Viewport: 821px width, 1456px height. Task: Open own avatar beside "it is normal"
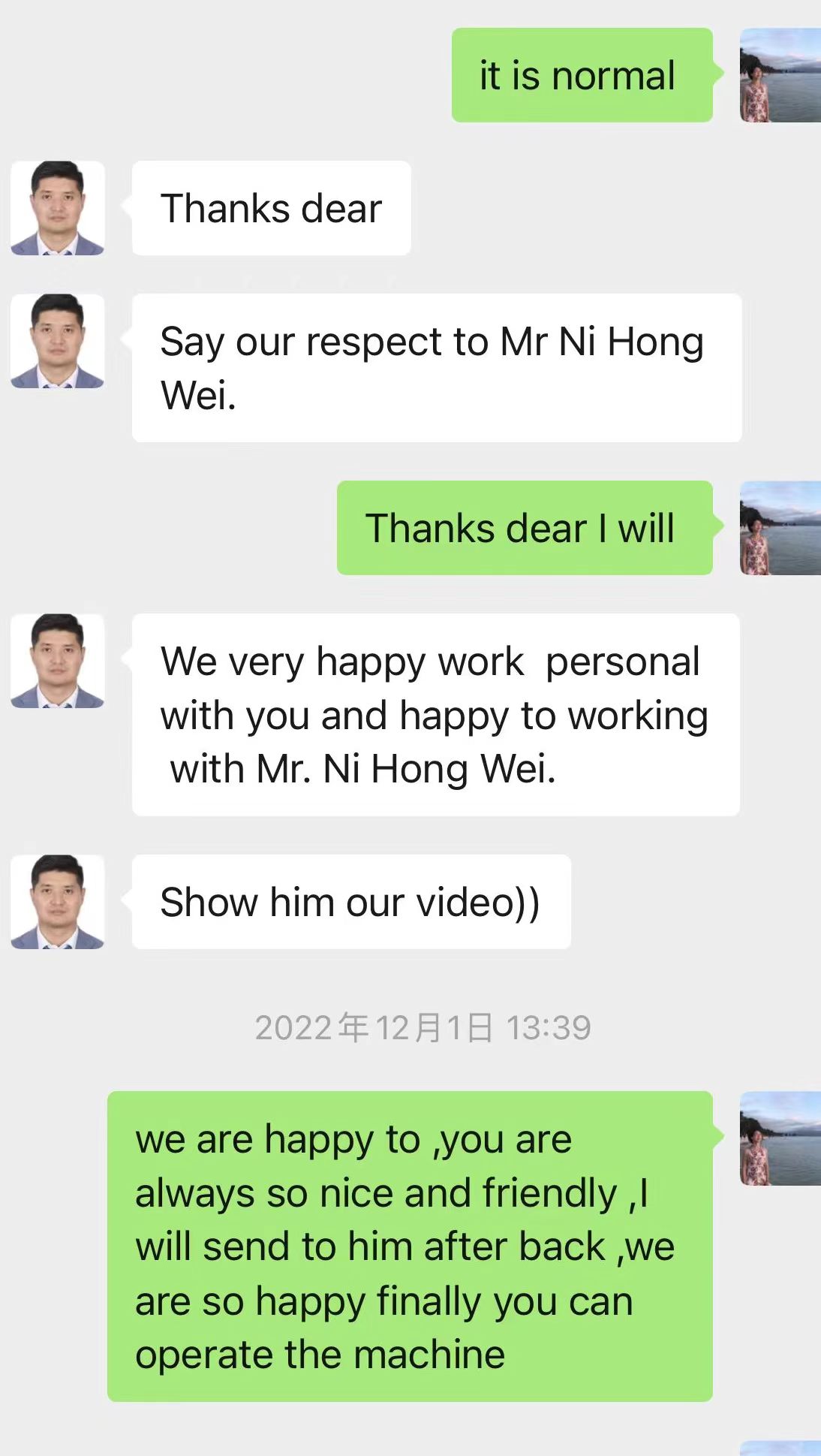coord(780,75)
